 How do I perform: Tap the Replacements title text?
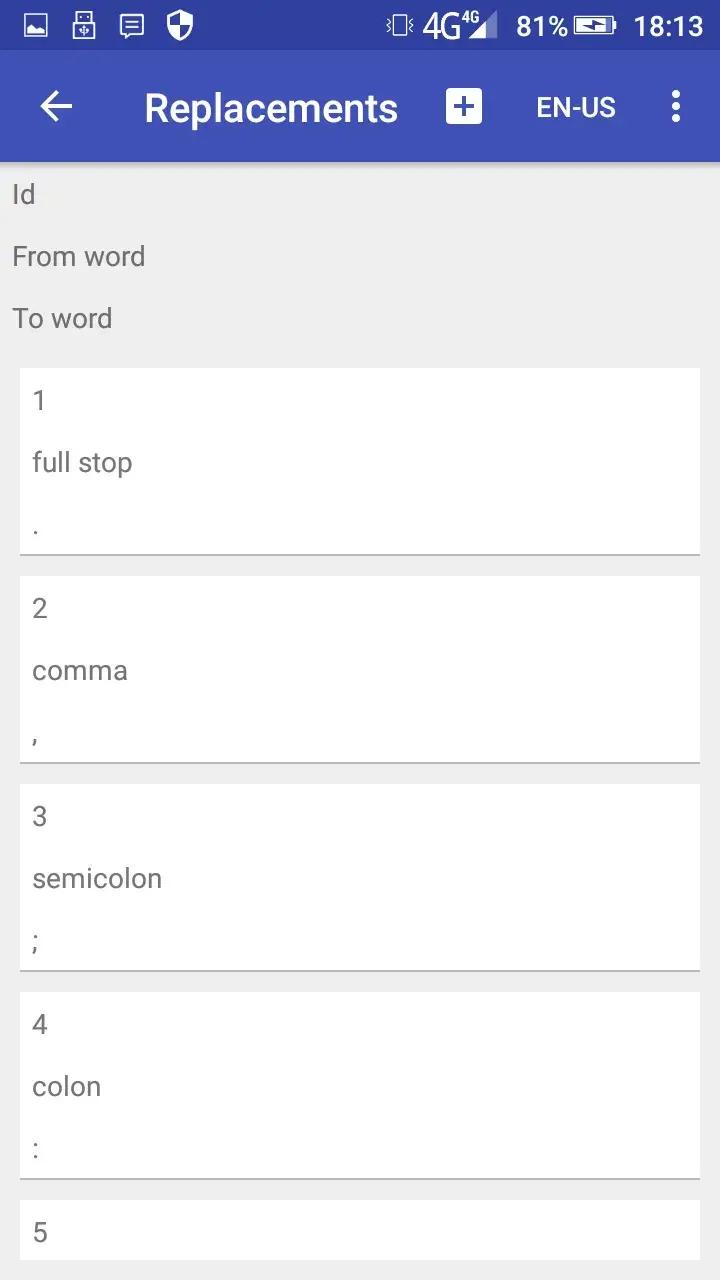[x=270, y=107]
